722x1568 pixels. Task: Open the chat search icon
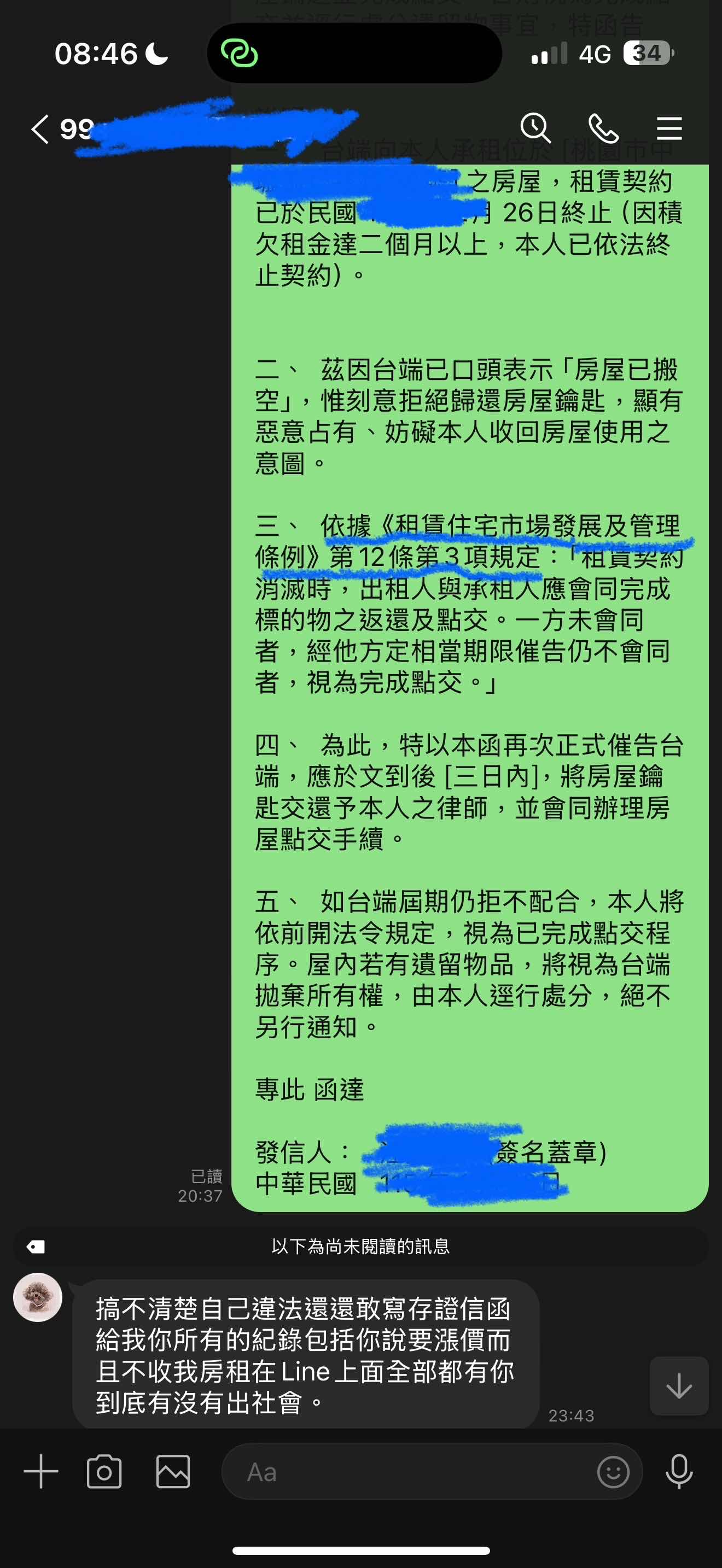click(x=535, y=128)
